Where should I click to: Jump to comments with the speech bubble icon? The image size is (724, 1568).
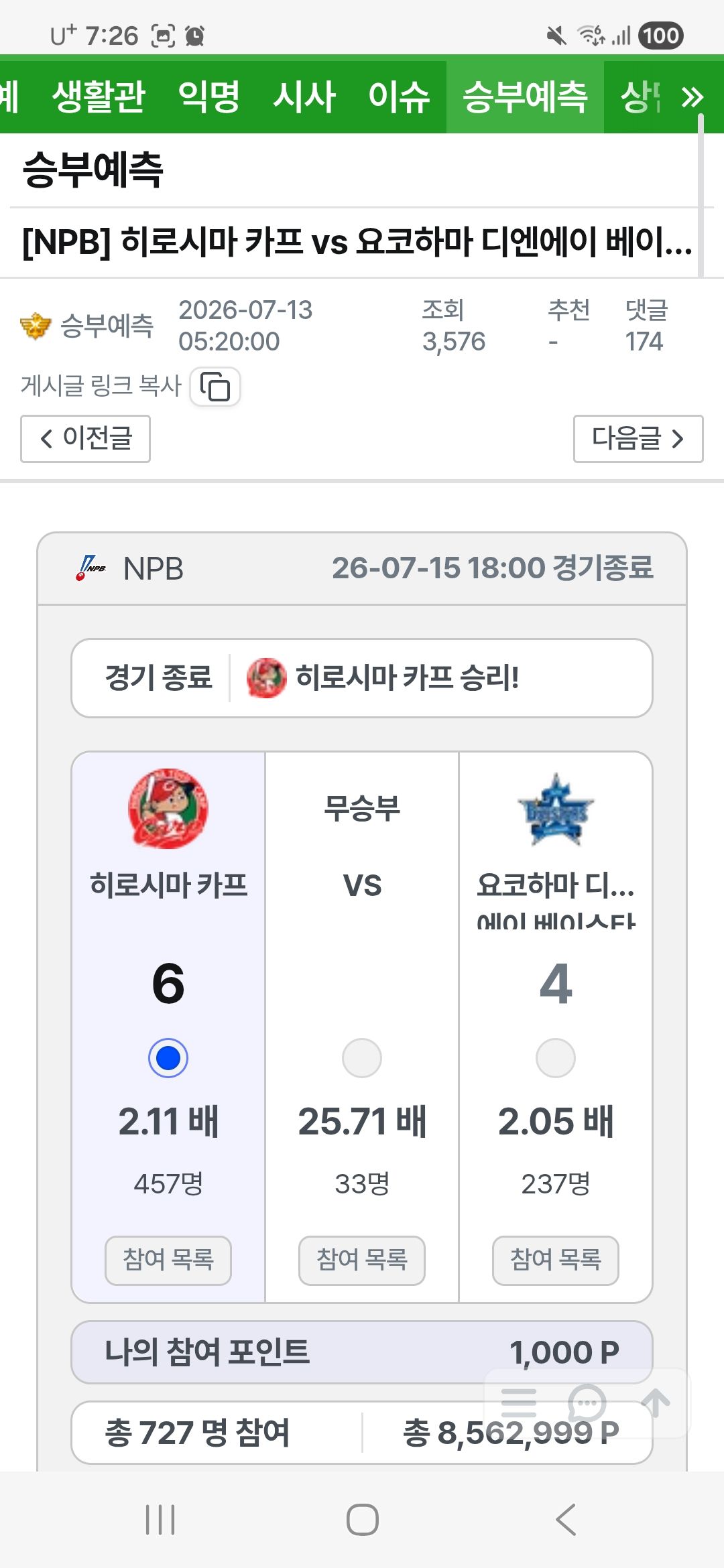(587, 1402)
